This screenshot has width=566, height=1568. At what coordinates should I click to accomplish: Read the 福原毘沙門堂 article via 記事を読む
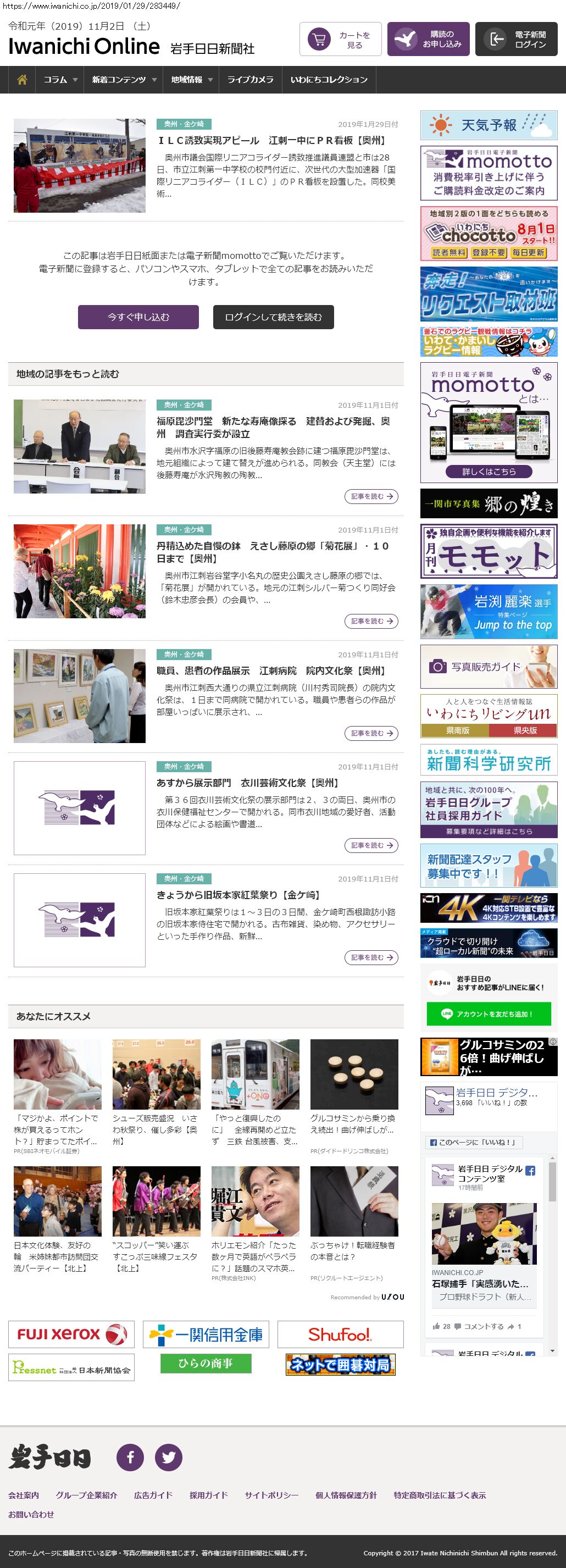370,497
